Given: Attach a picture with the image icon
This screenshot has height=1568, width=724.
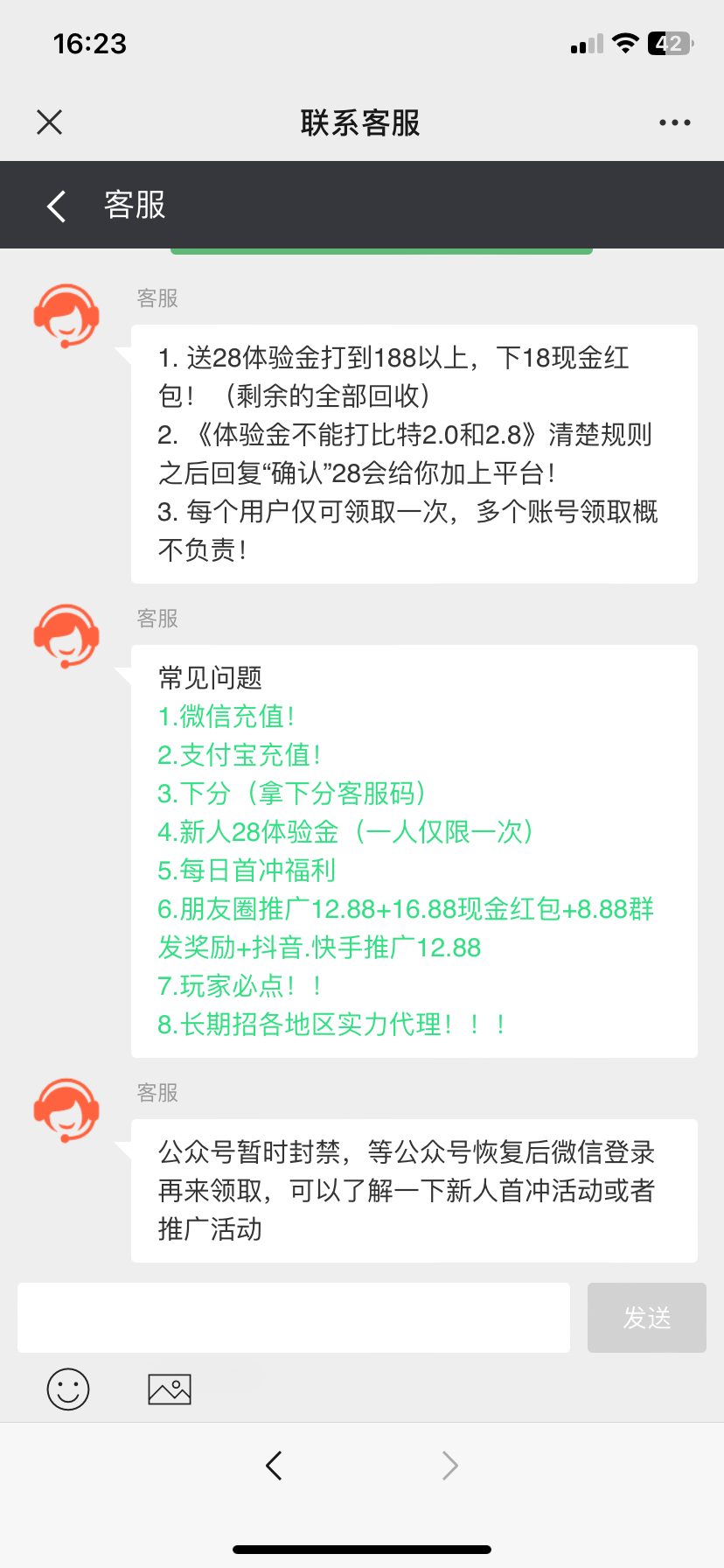Looking at the screenshot, I should click(x=170, y=1389).
